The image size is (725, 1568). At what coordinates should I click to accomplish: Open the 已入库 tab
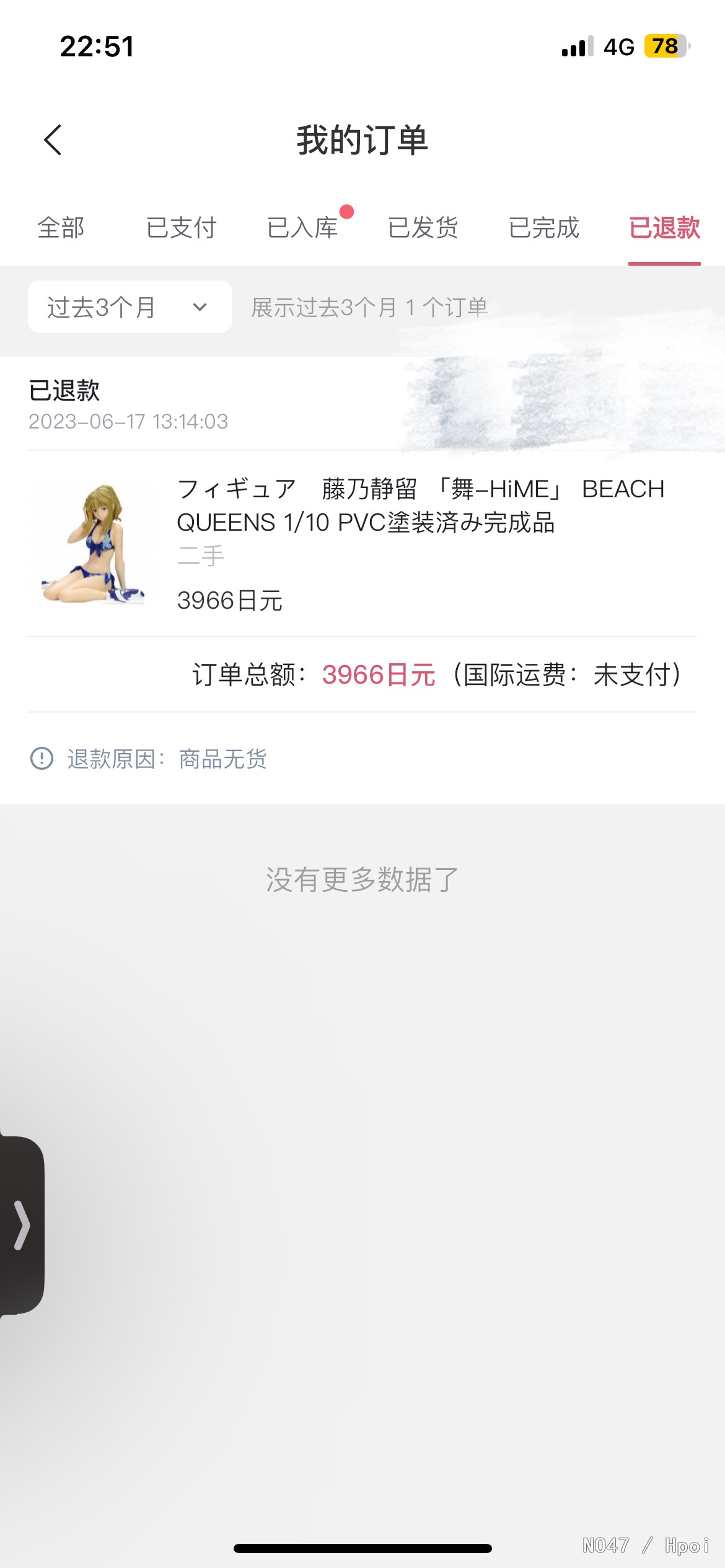point(302,228)
